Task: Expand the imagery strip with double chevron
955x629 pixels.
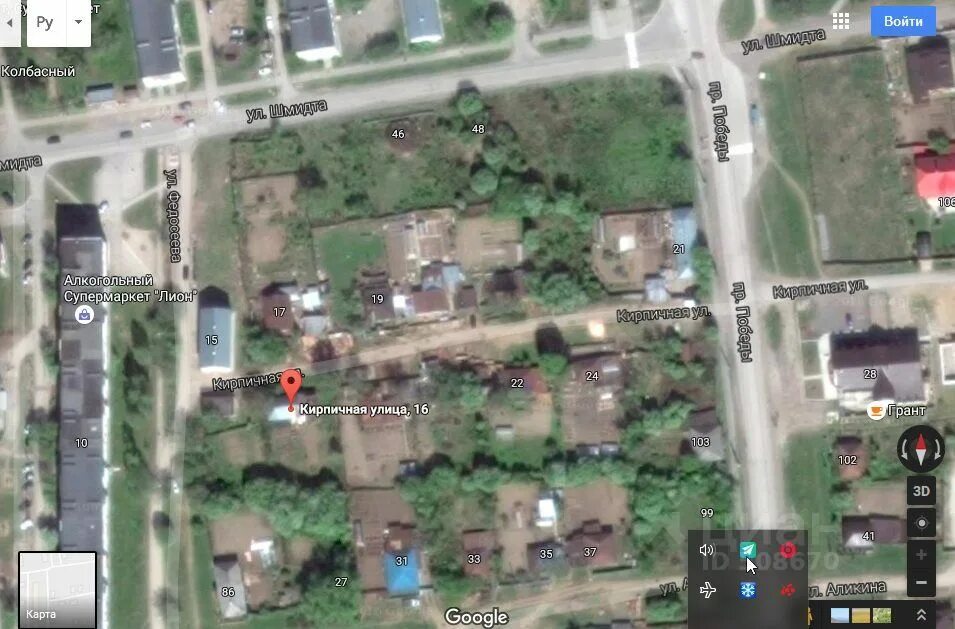Action: click(x=921, y=615)
